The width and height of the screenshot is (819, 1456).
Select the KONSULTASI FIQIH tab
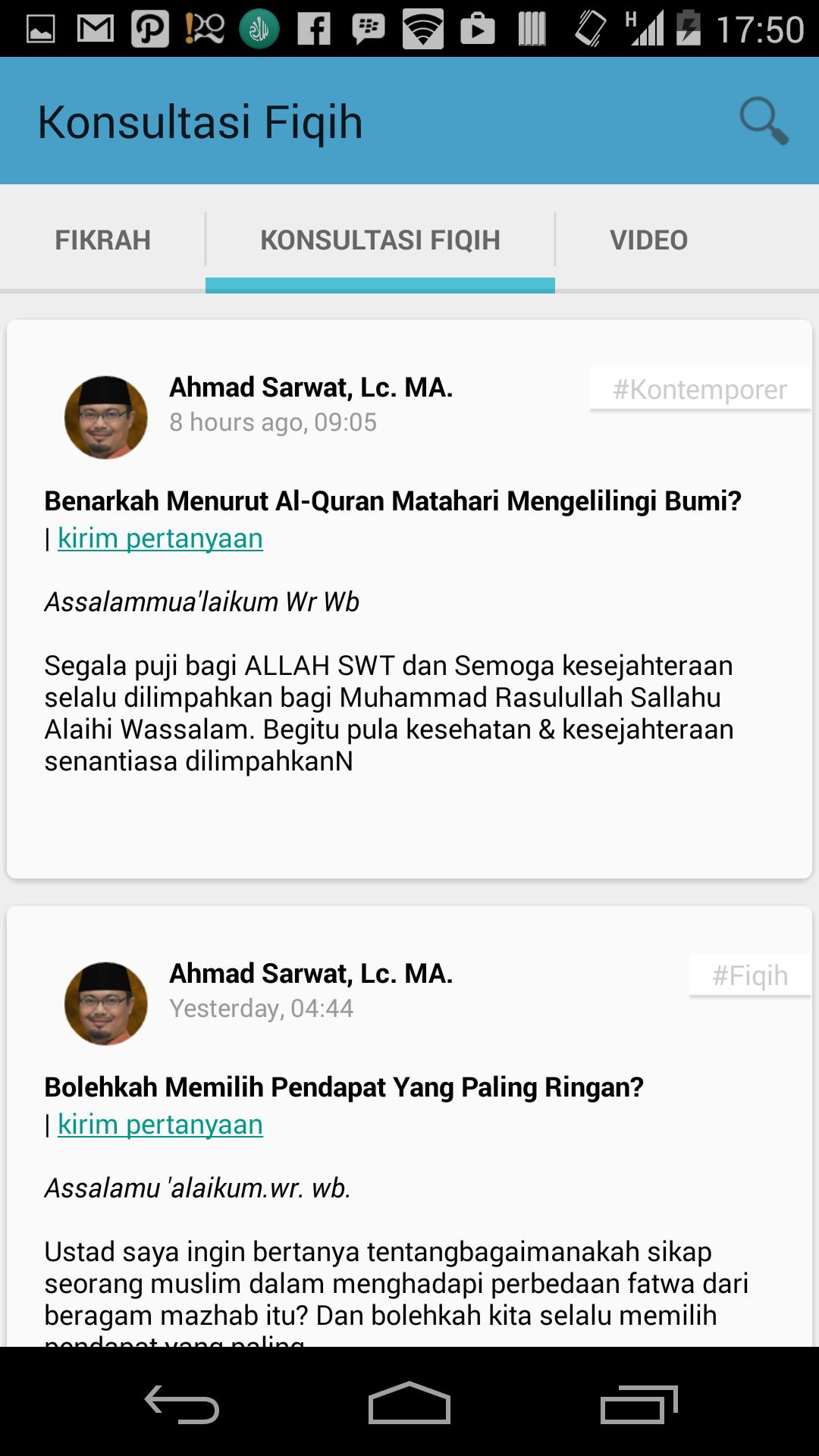pos(380,239)
